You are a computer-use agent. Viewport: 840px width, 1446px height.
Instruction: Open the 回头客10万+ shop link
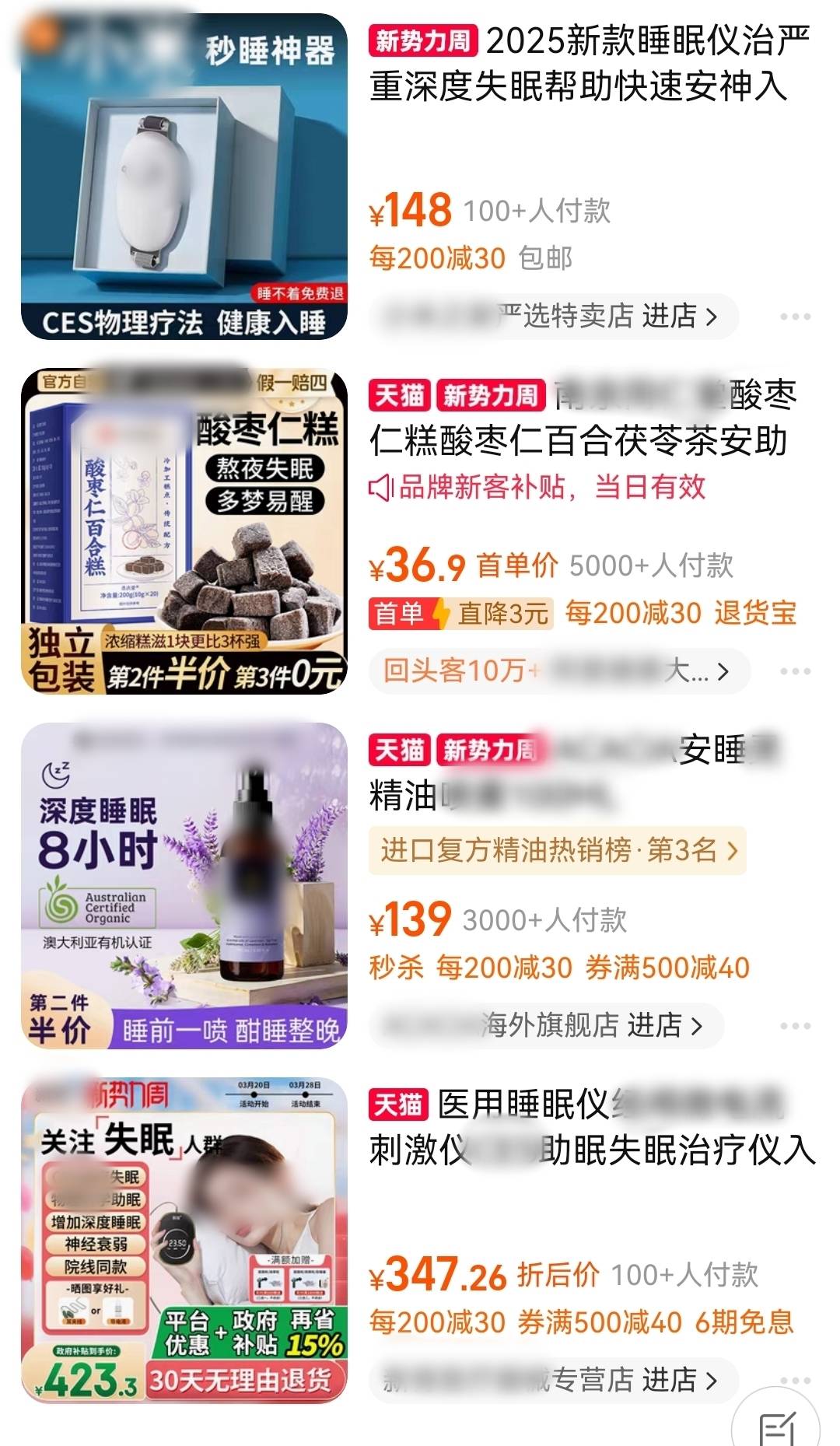(x=558, y=670)
